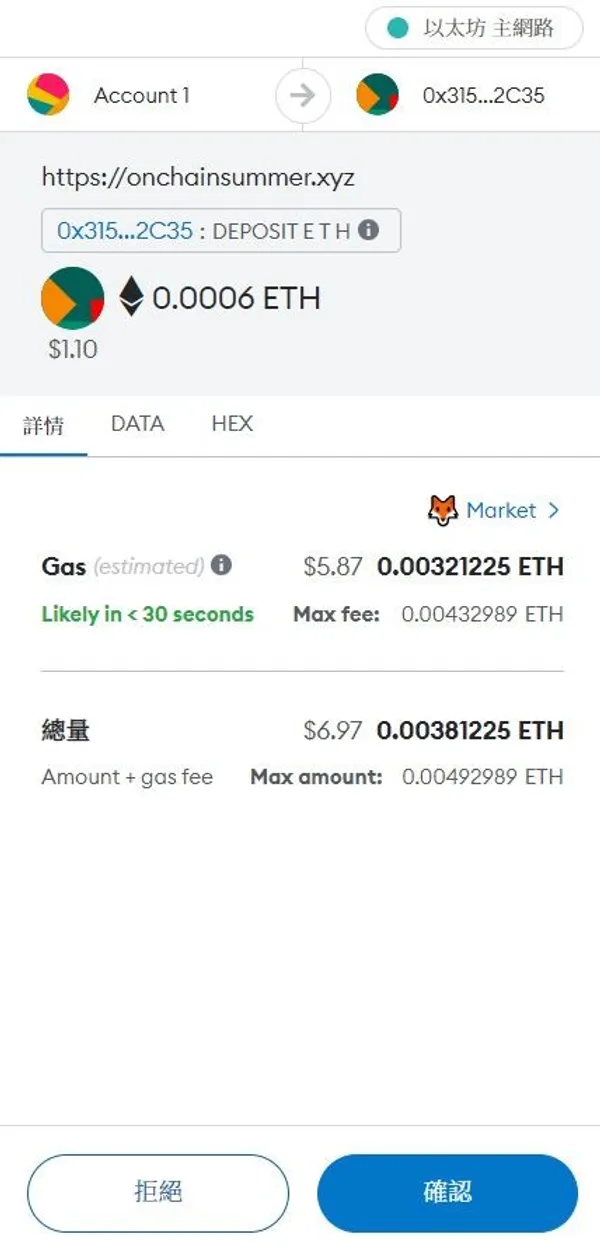Viewport: 600px width, 1253px height.
Task: Show the Gas estimated info tooltip
Action: coord(222,566)
